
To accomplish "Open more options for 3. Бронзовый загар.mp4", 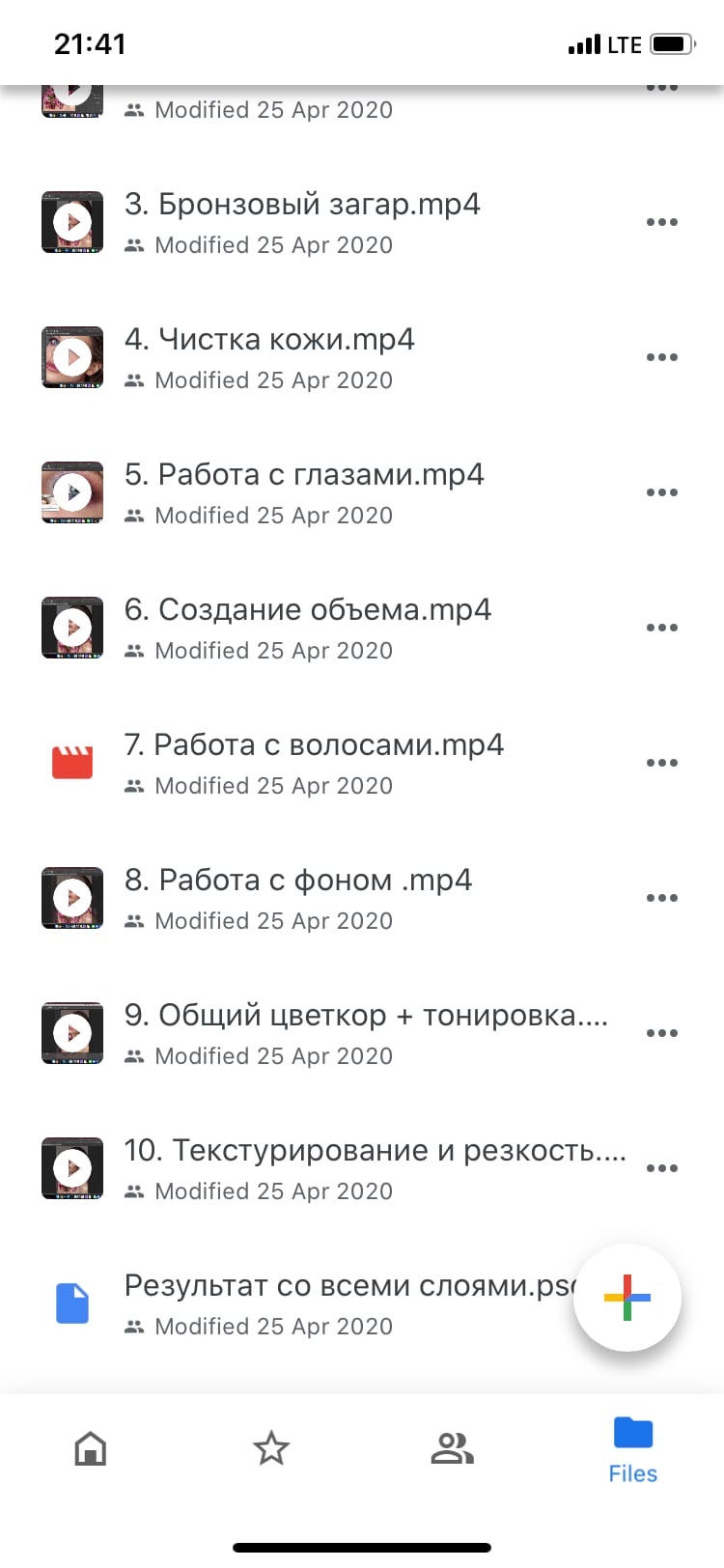I will pyautogui.click(x=661, y=222).
